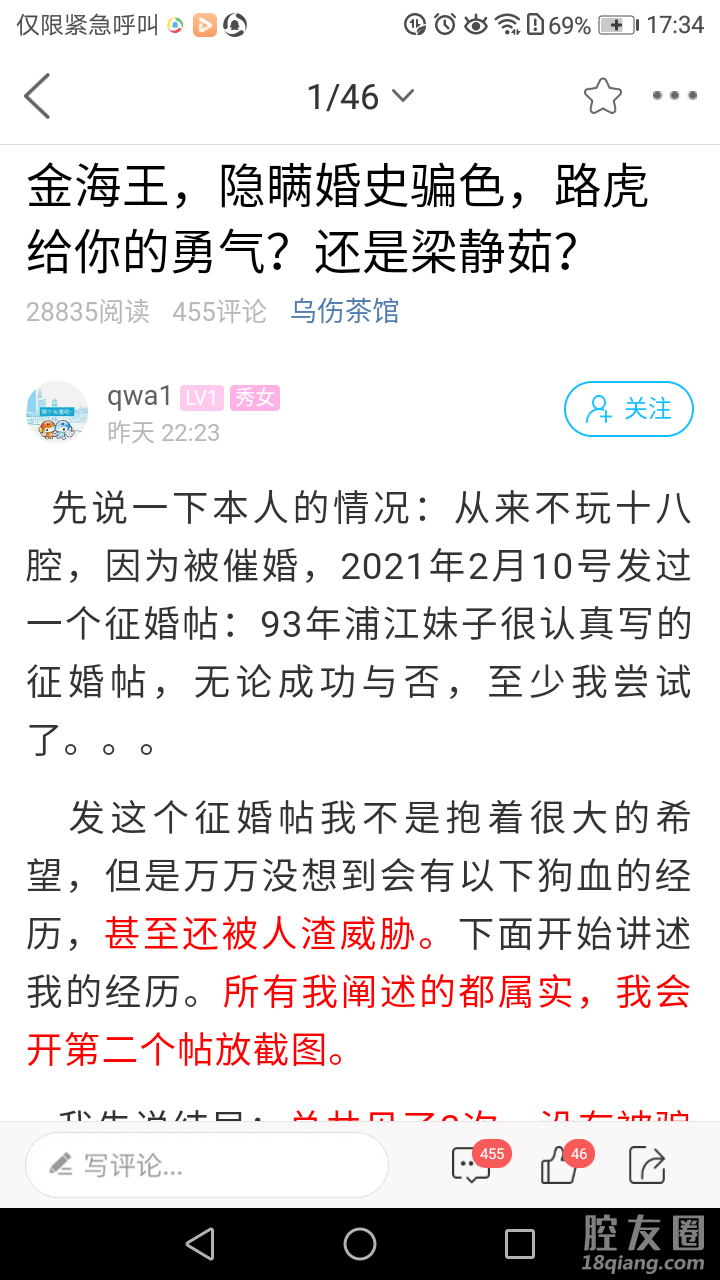Share this post

[647, 1165]
